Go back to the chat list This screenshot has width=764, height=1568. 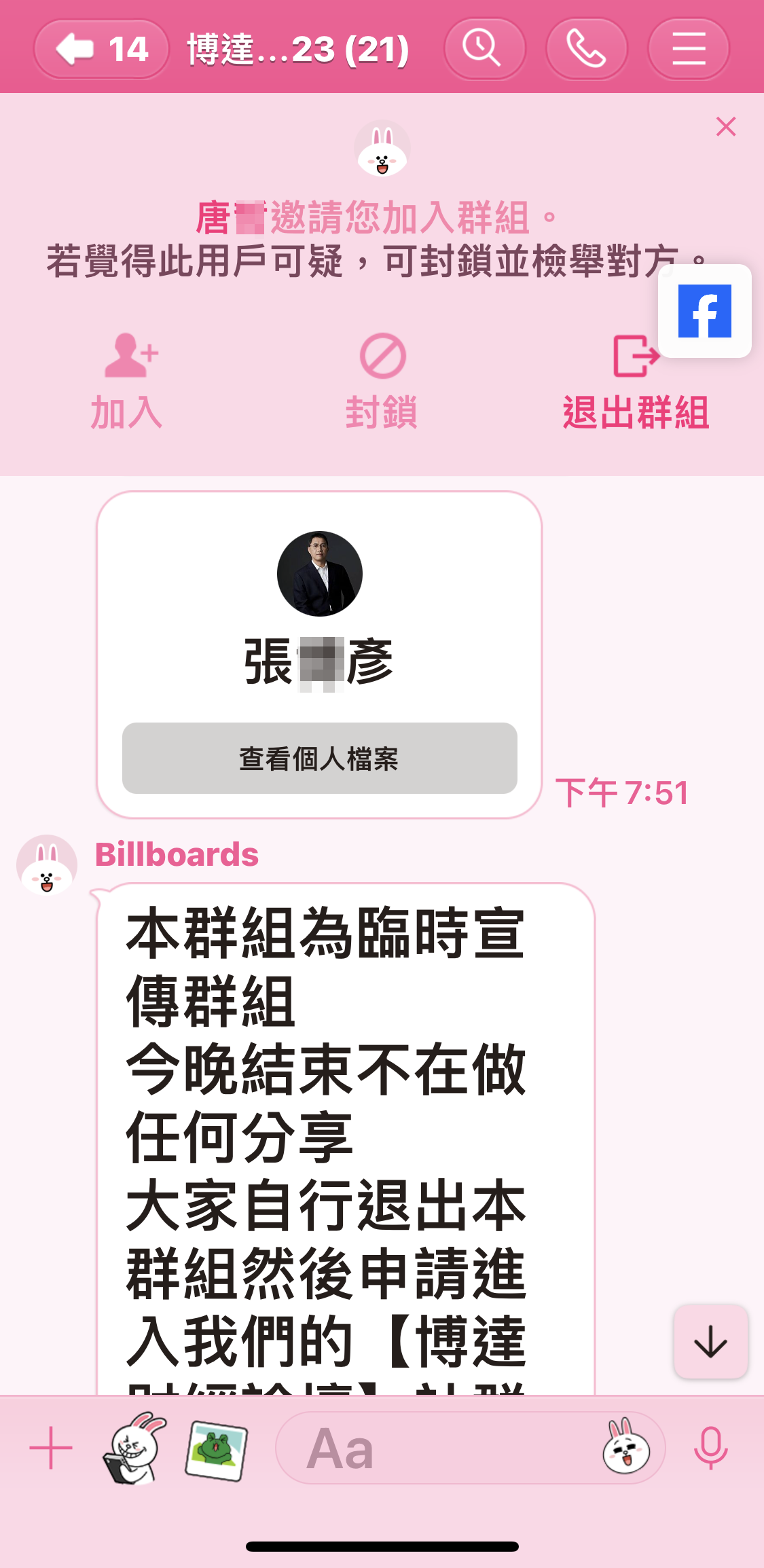point(101,49)
